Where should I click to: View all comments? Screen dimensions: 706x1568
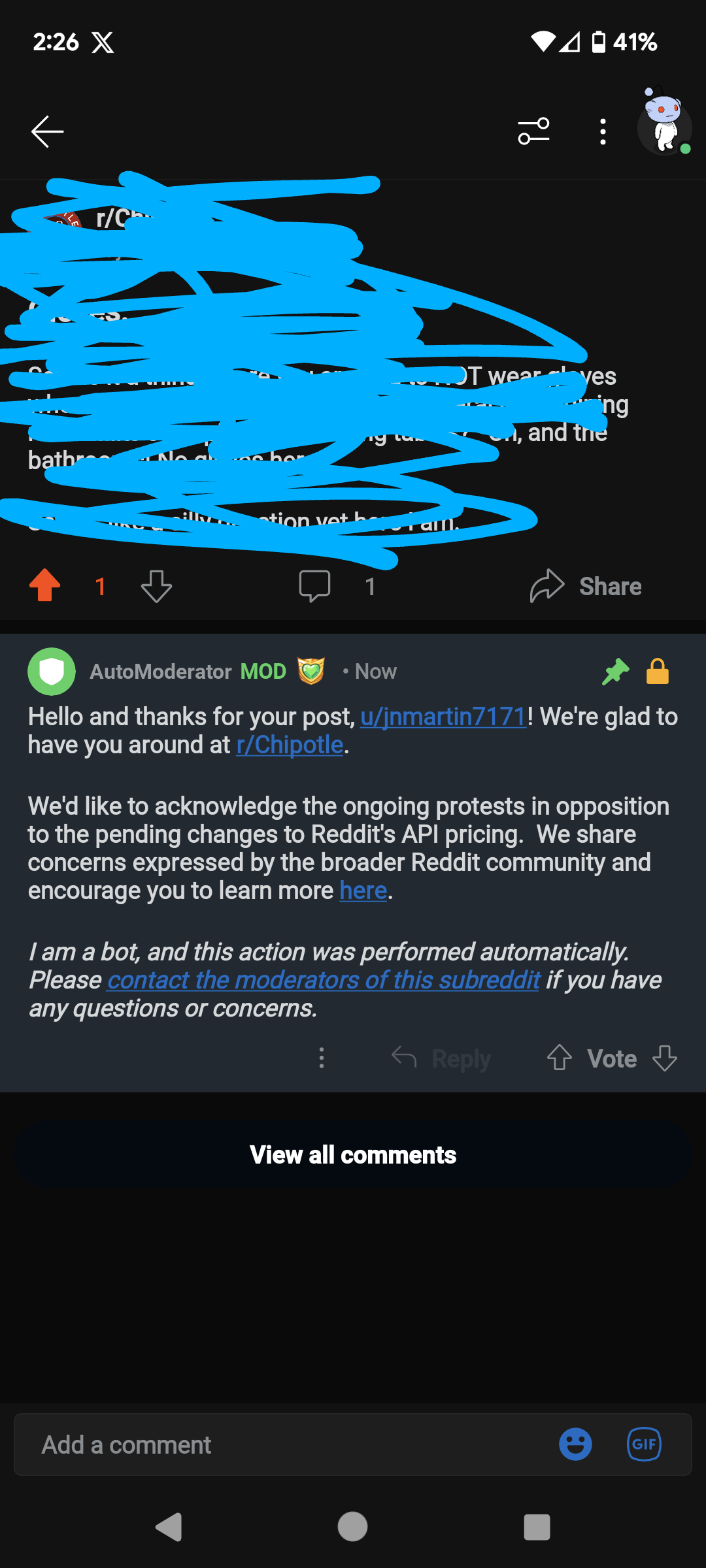(x=353, y=1154)
